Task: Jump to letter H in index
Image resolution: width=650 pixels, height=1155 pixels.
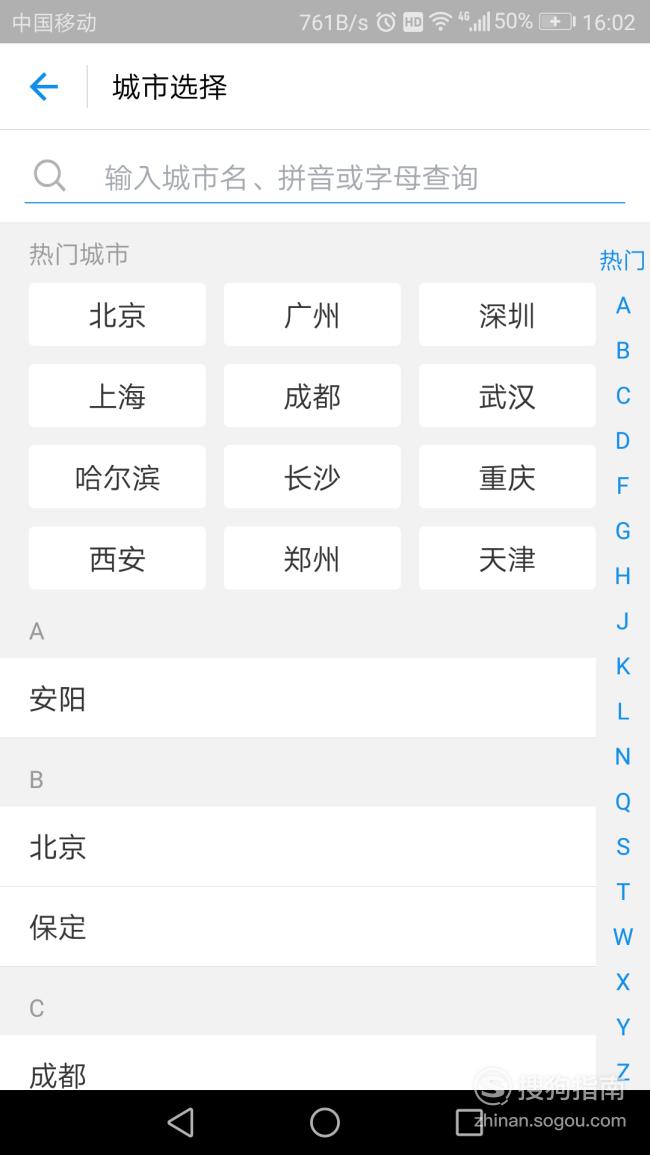Action: coord(623,575)
